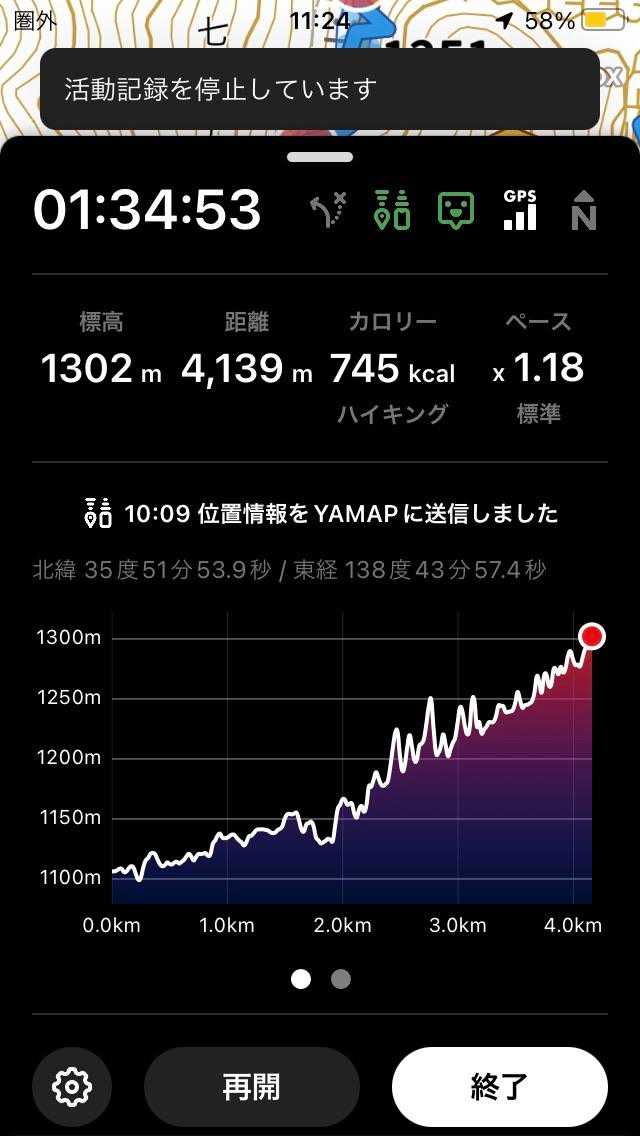This screenshot has width=640, height=1136.
Task: Tap the sheet's top drag handle
Action: [x=320, y=157]
